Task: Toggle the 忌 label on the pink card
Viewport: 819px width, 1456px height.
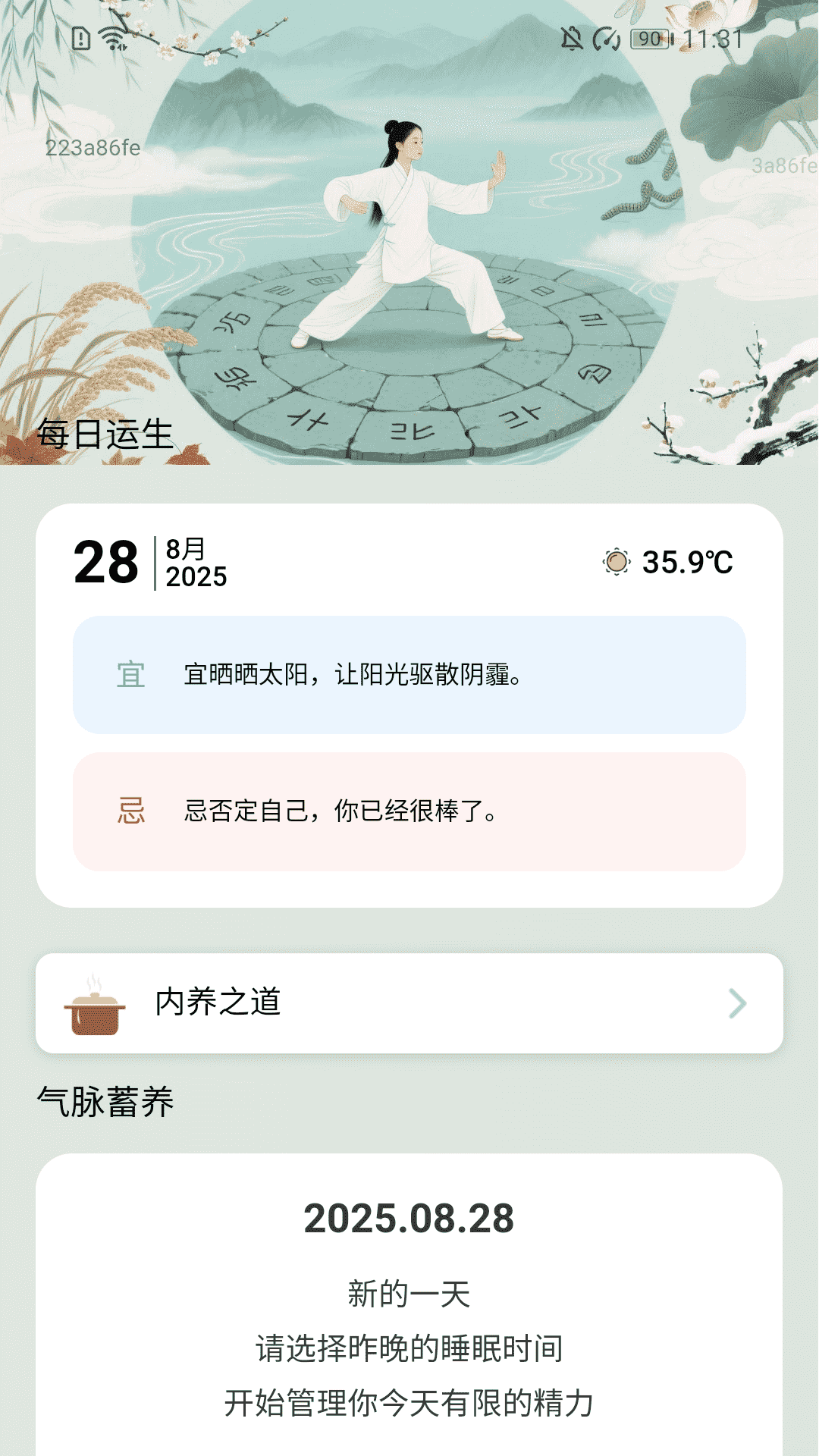Action: [x=130, y=812]
